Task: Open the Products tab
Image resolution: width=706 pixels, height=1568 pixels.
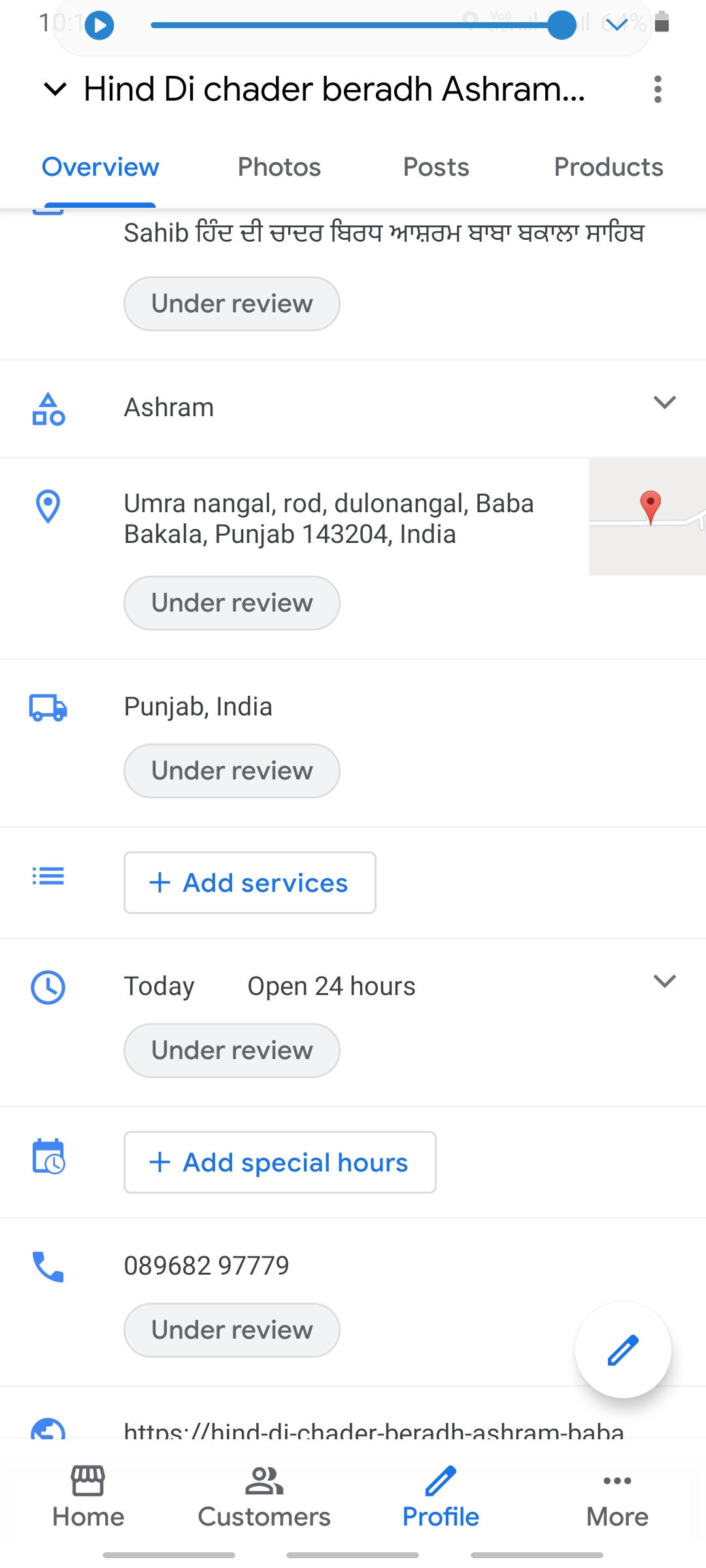Action: pos(609,167)
